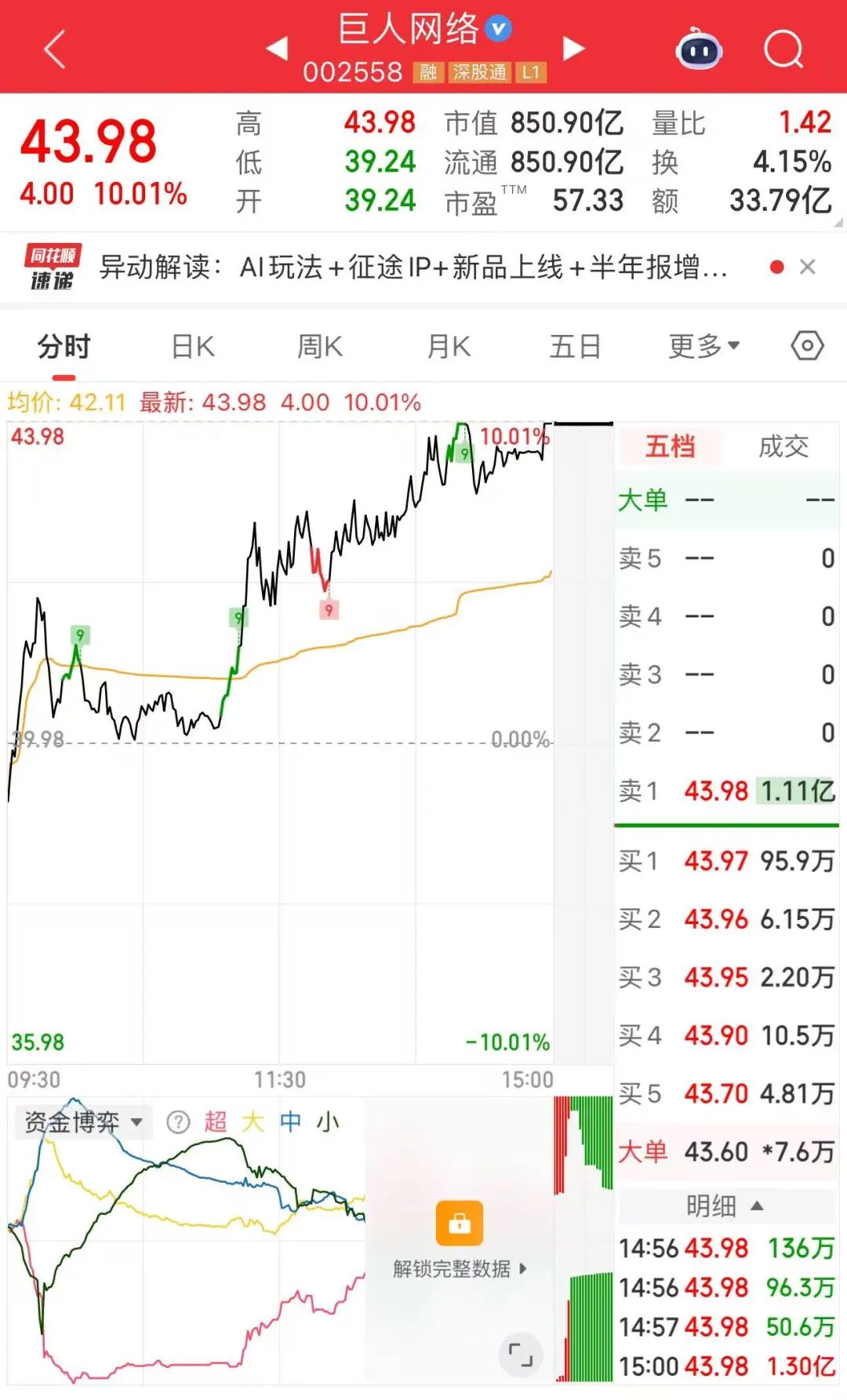Switch to the 成交 tab
The image size is (847, 1400).
click(x=783, y=446)
